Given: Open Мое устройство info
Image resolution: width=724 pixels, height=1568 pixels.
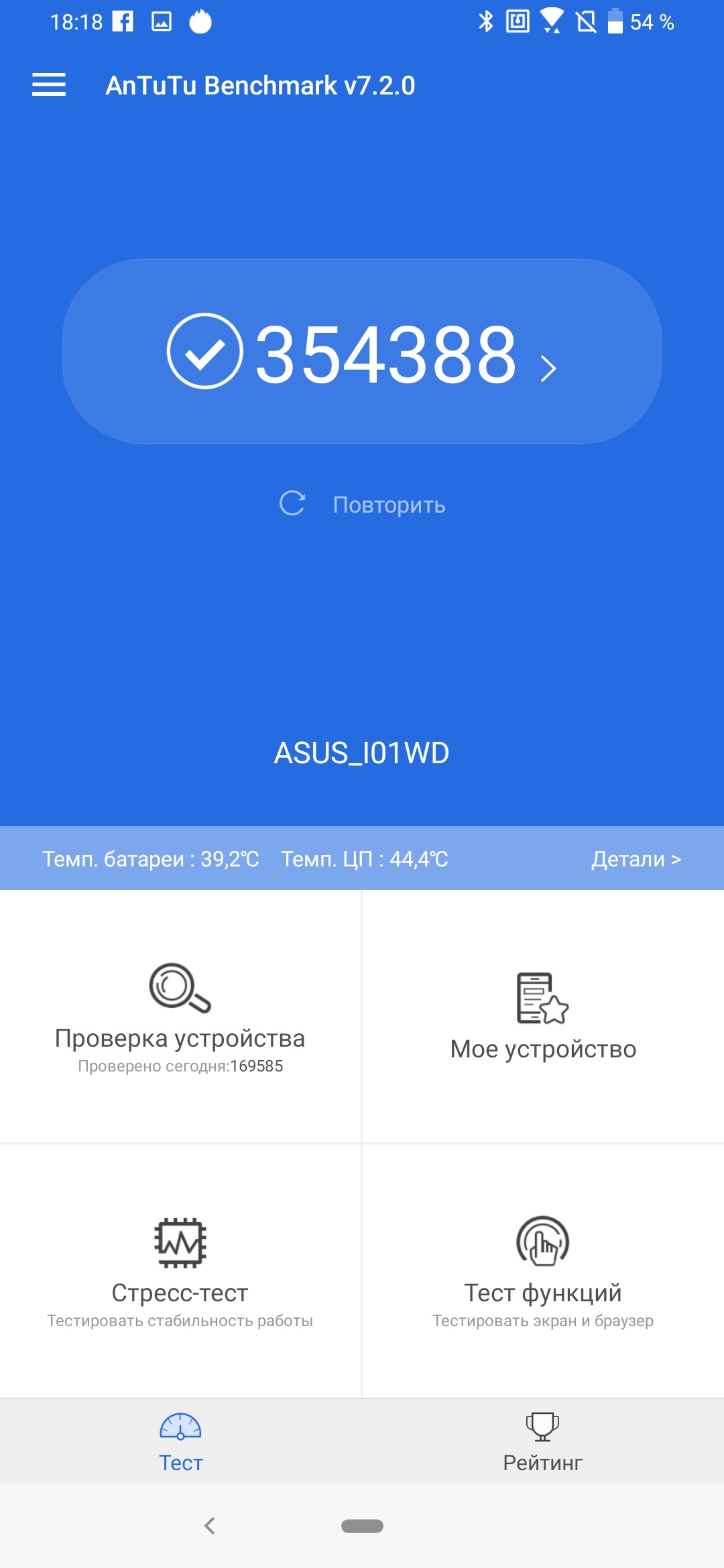Looking at the screenshot, I should (x=543, y=1017).
